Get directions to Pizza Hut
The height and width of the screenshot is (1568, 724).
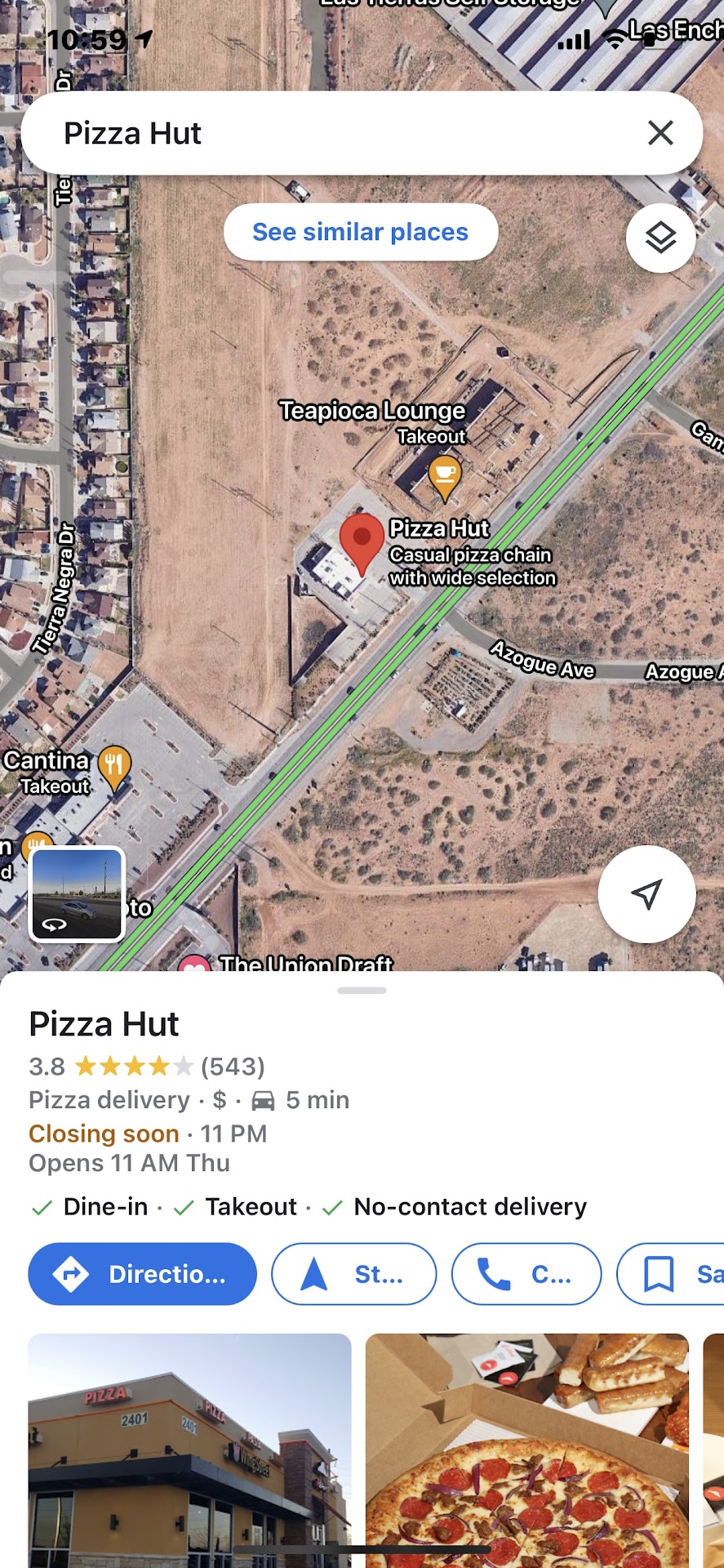(x=143, y=1274)
